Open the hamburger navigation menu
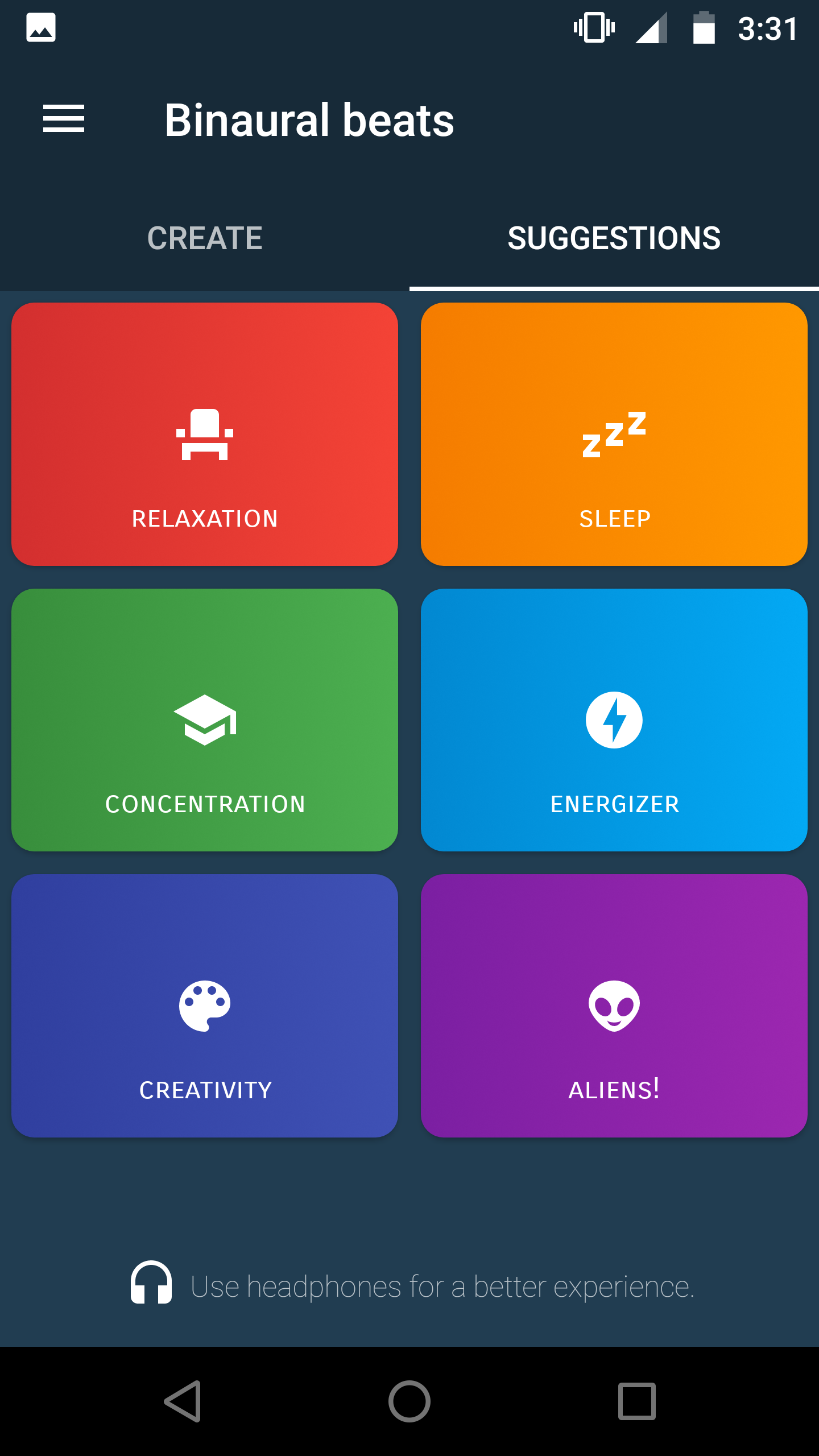This screenshot has height=1456, width=819. [x=64, y=119]
